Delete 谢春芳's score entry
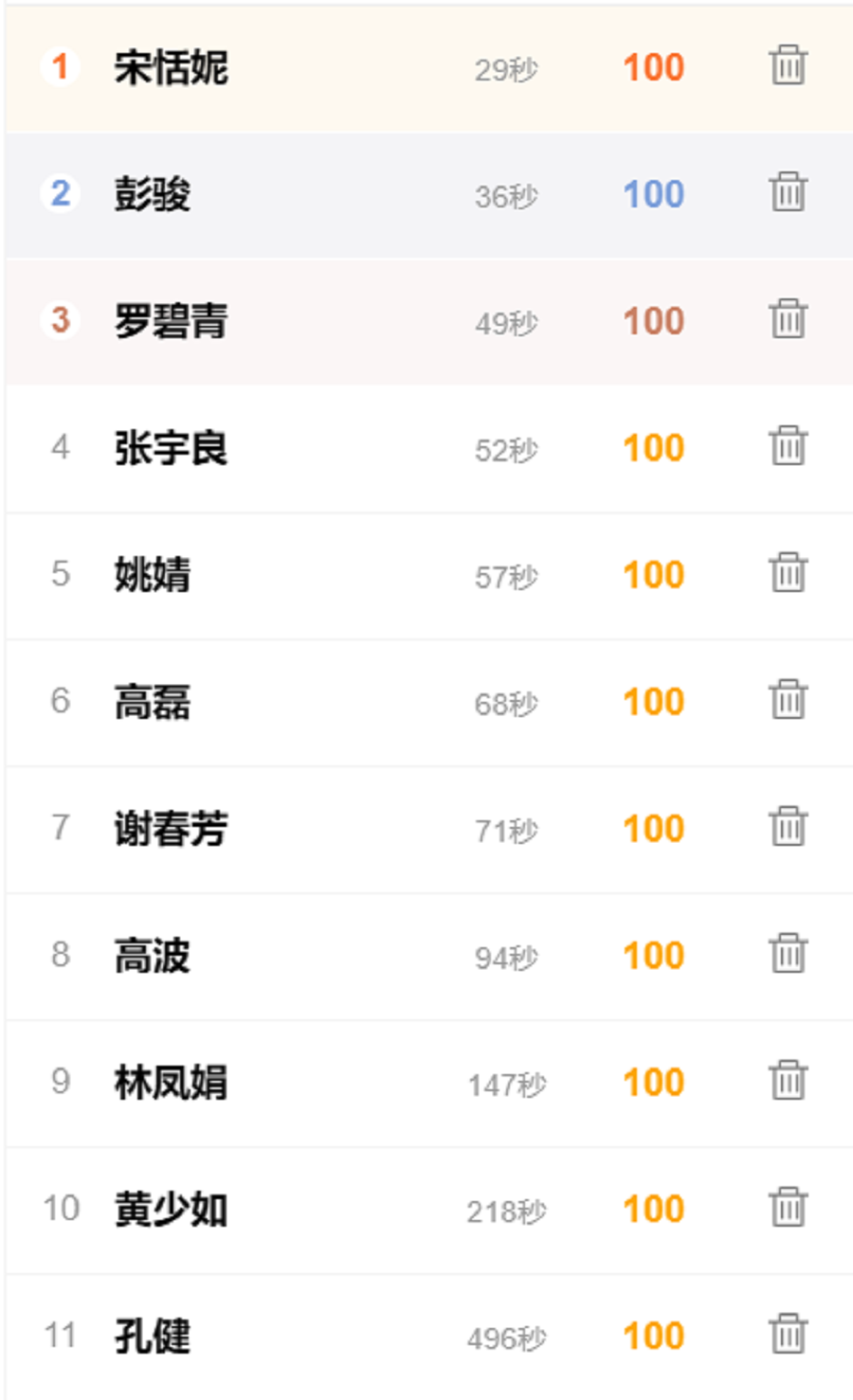 (788, 828)
